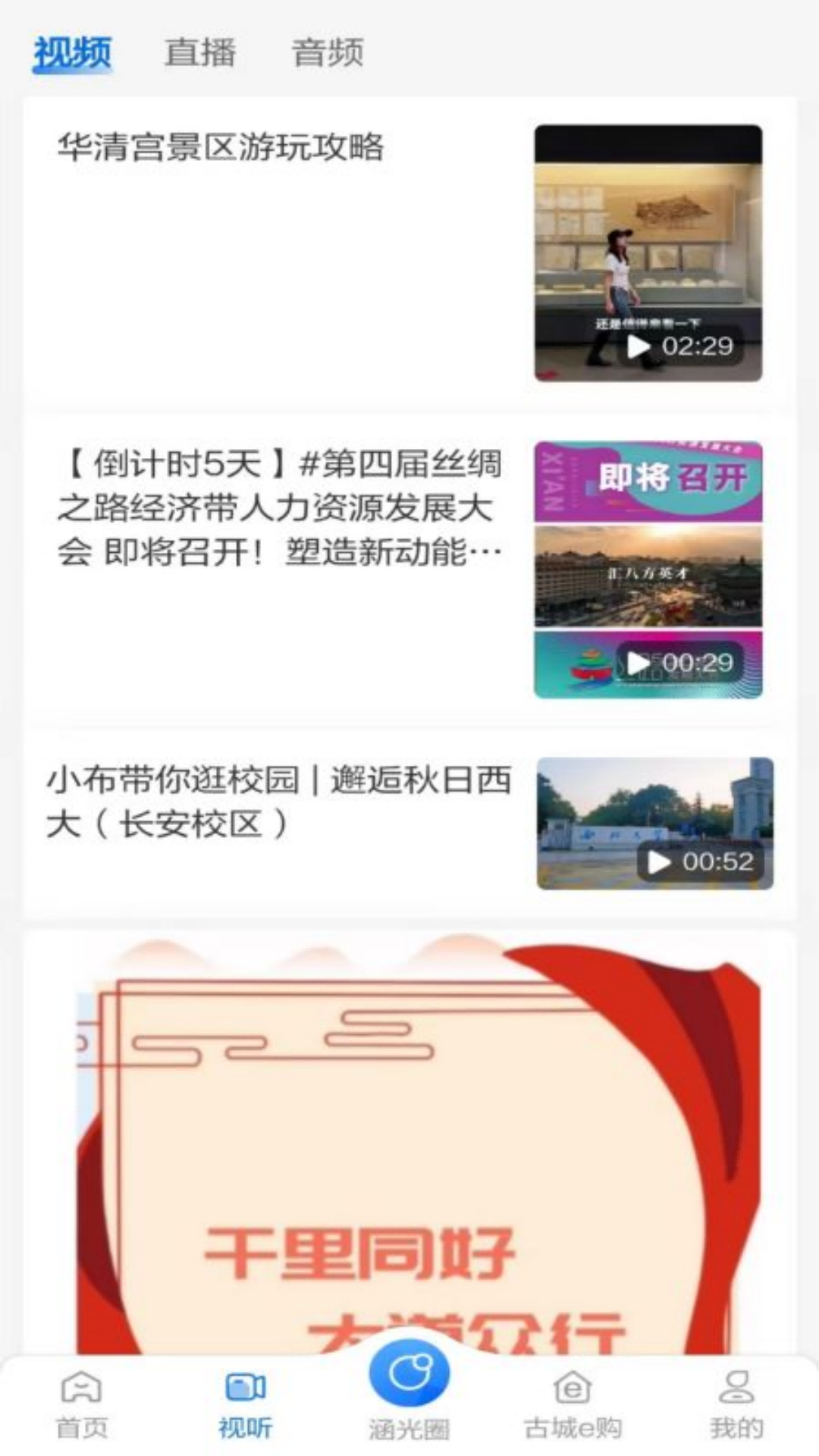This screenshot has height=1456, width=819.
Task: Switch to the 音频 tab
Action: pos(328,53)
